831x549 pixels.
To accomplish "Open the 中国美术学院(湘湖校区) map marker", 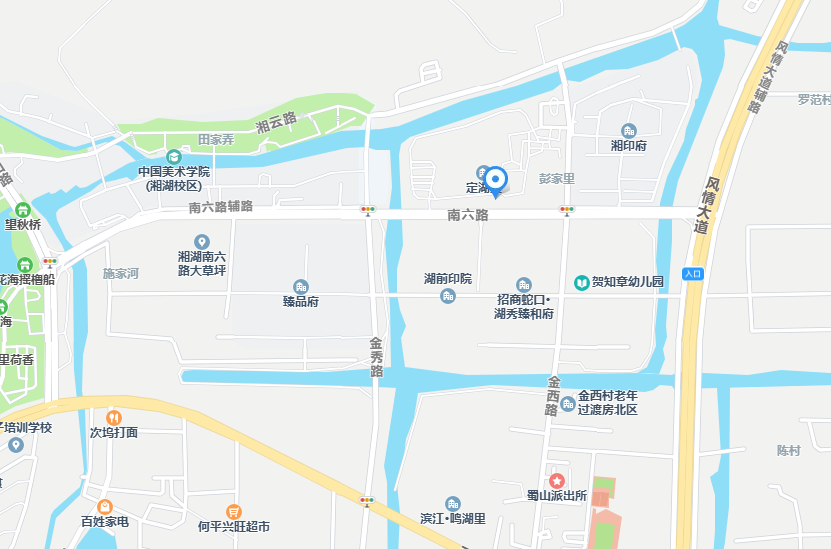I will (x=174, y=157).
